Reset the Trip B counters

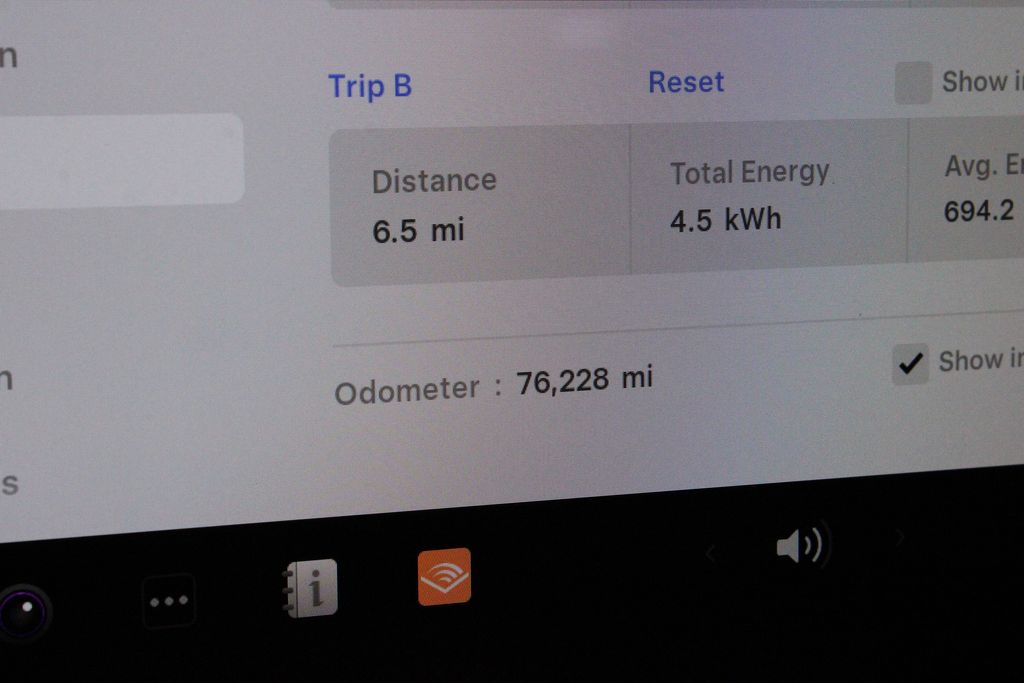pyautogui.click(x=685, y=82)
